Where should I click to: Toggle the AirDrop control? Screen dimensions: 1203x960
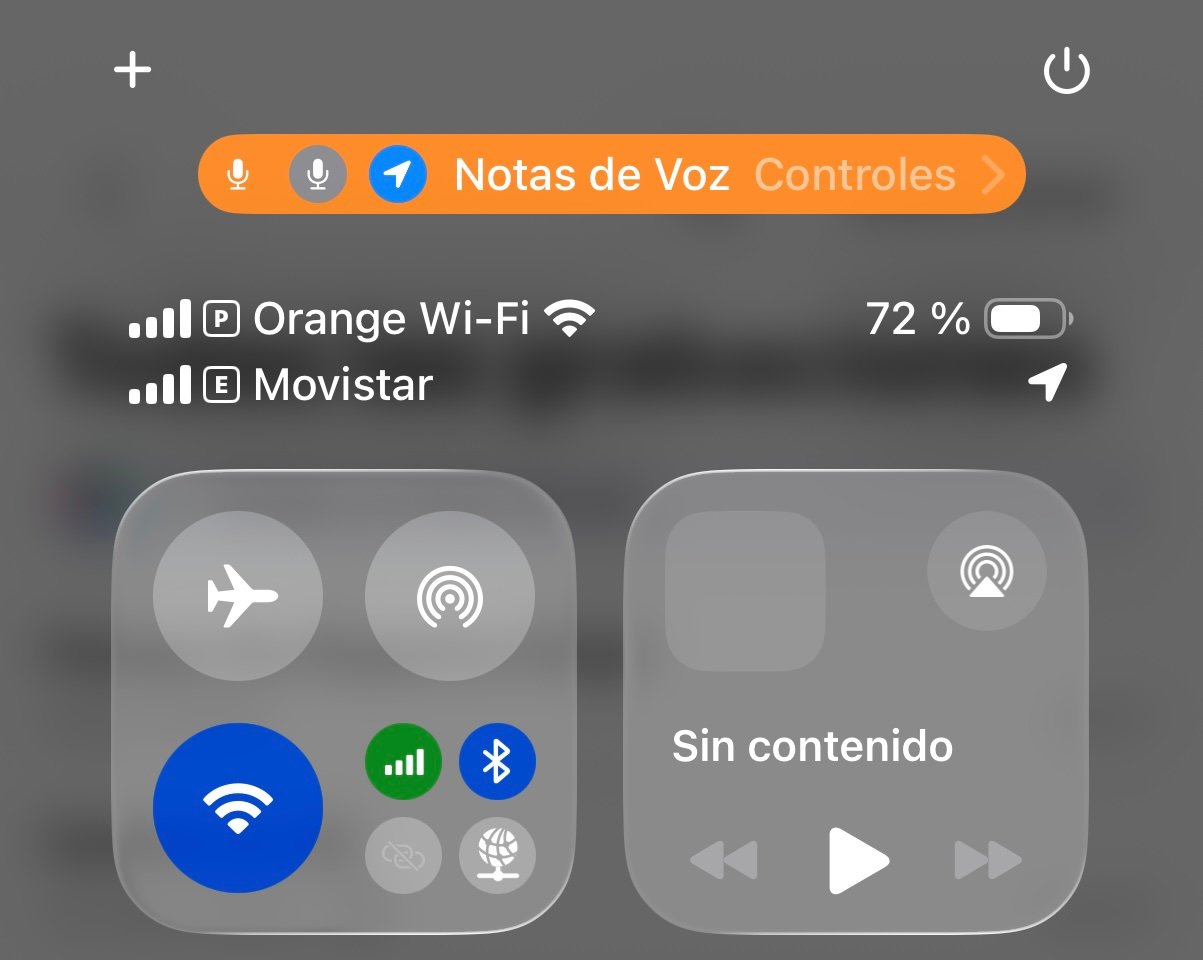[x=450, y=598]
